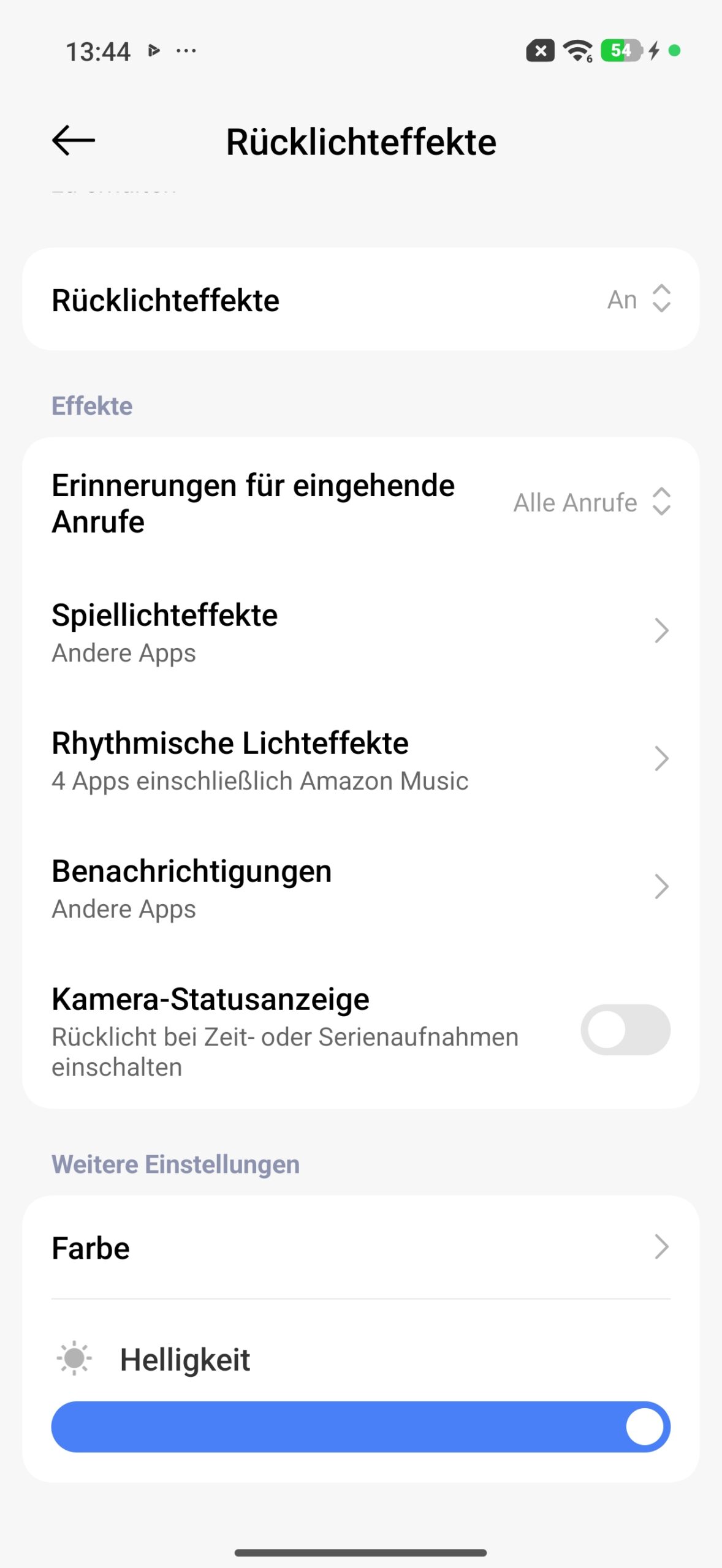Screen dimensions: 722x1568
Task: Open the Rücklichteffekte An dropdown
Action: (x=637, y=300)
